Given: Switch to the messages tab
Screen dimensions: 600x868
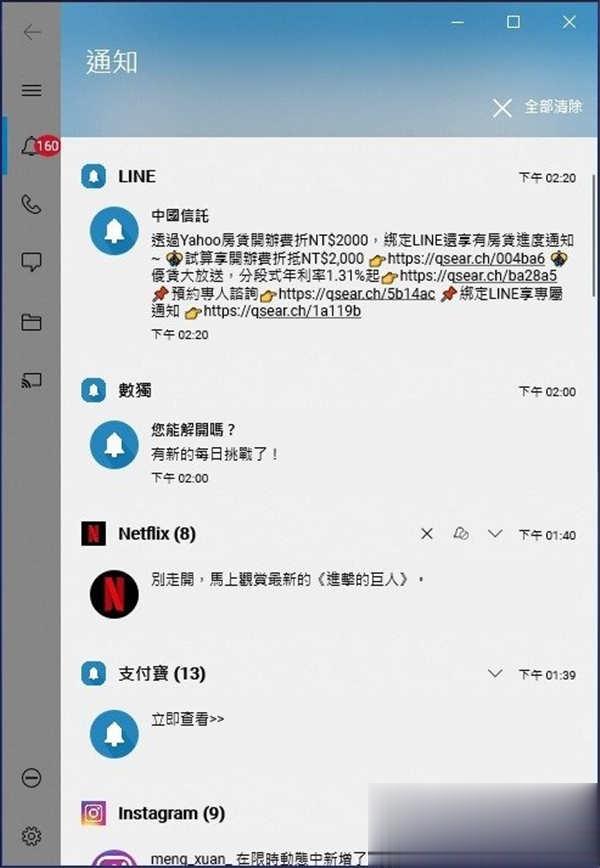Looking at the screenshot, I should pyautogui.click(x=32, y=263).
